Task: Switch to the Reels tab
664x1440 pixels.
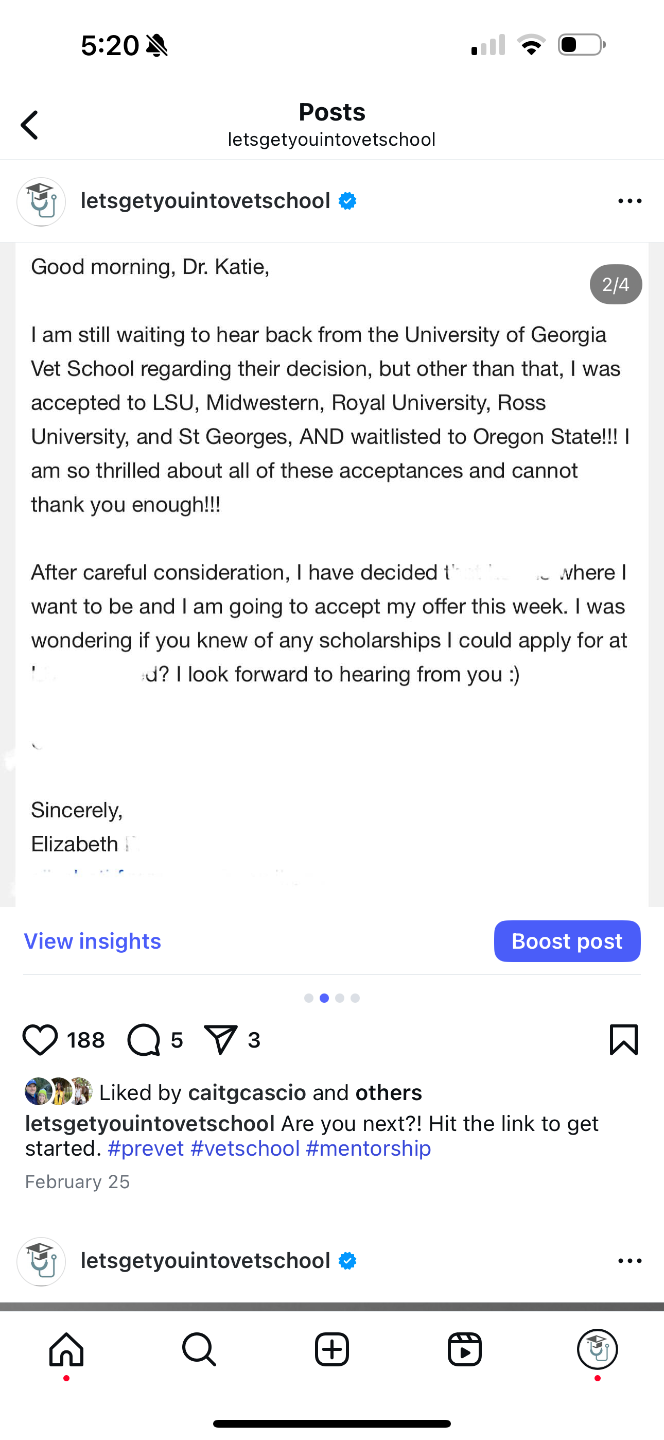Action: coord(465,1350)
